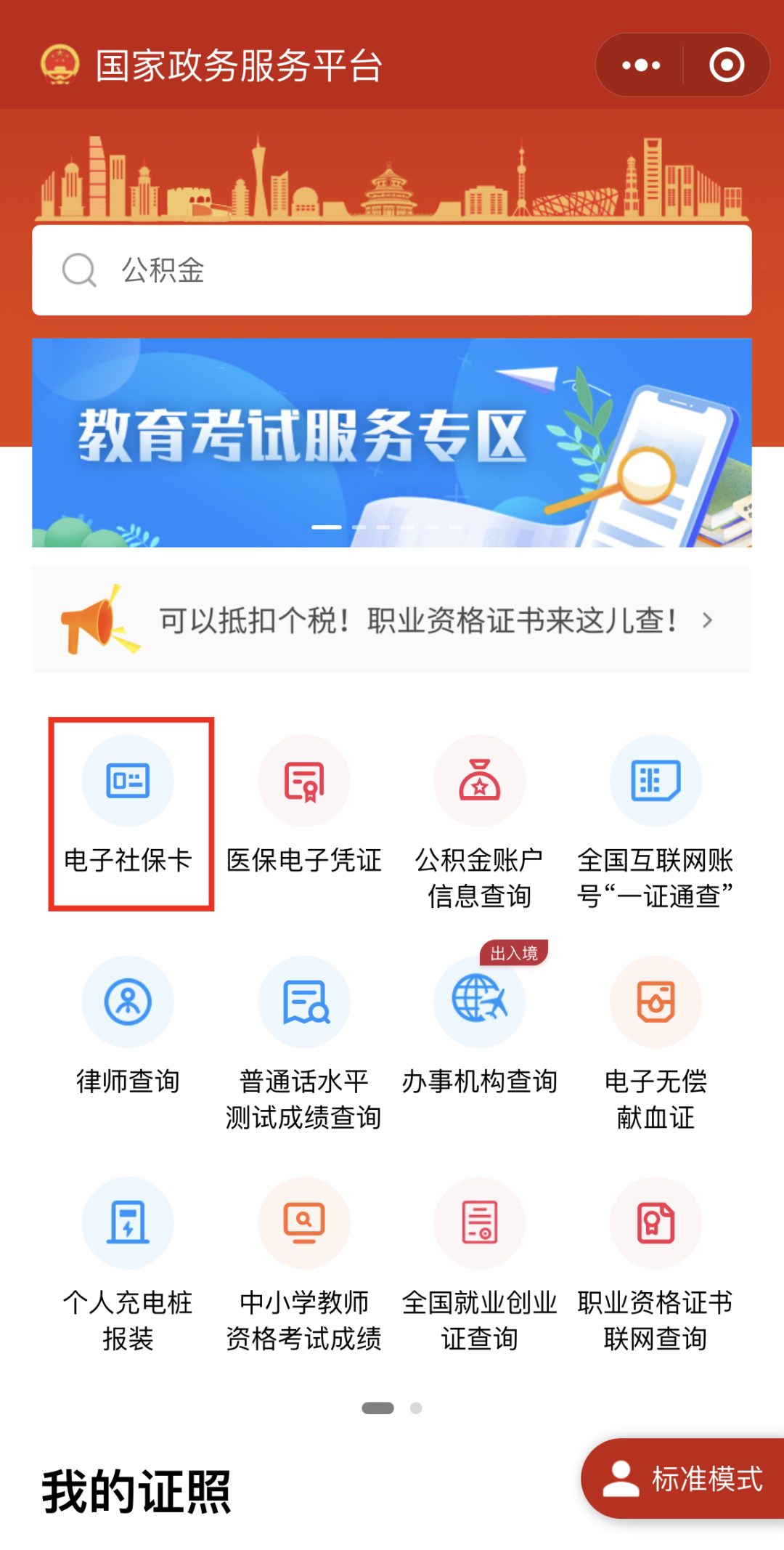The image size is (784, 1550).
Task: Open 电子无偿献血证
Action: (x=656, y=1002)
